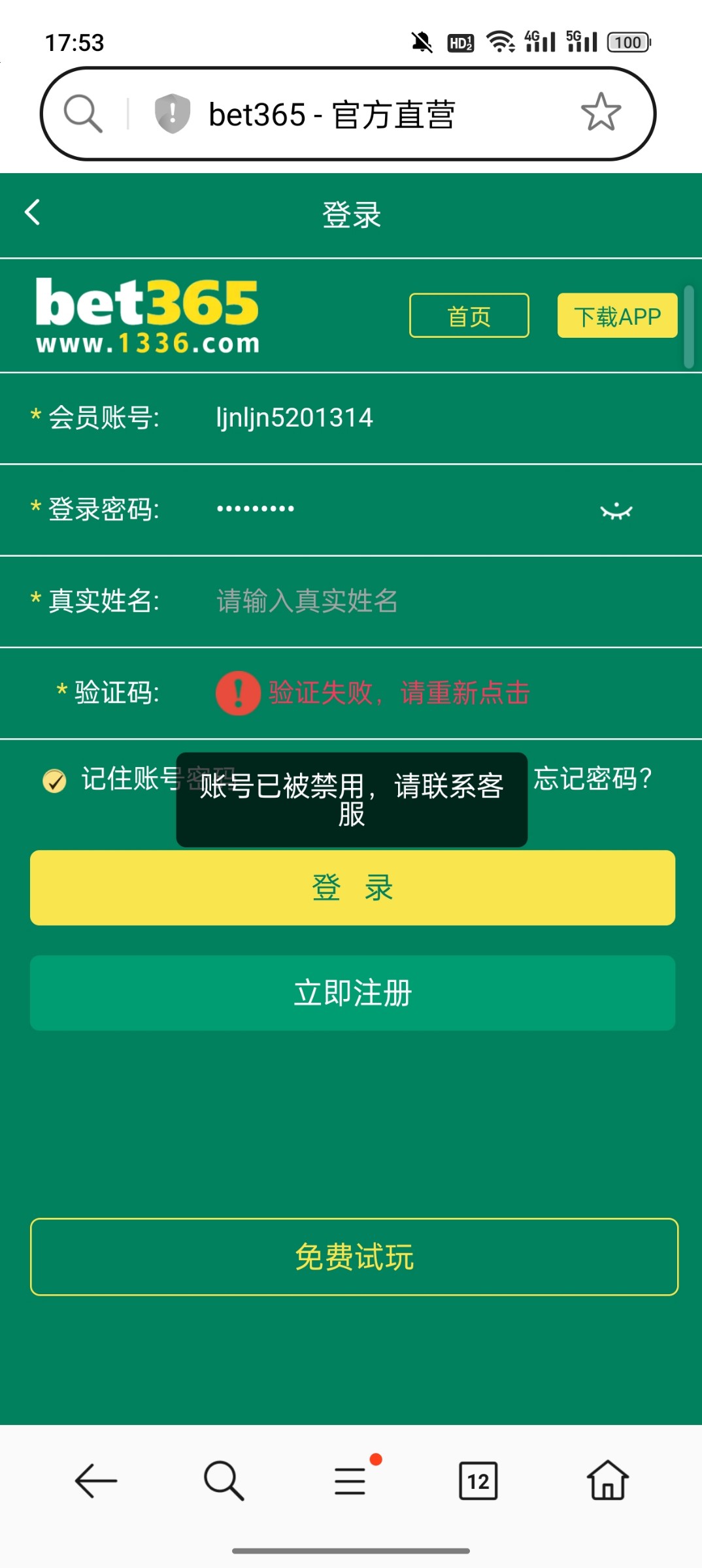Open the browser menu

350,1480
